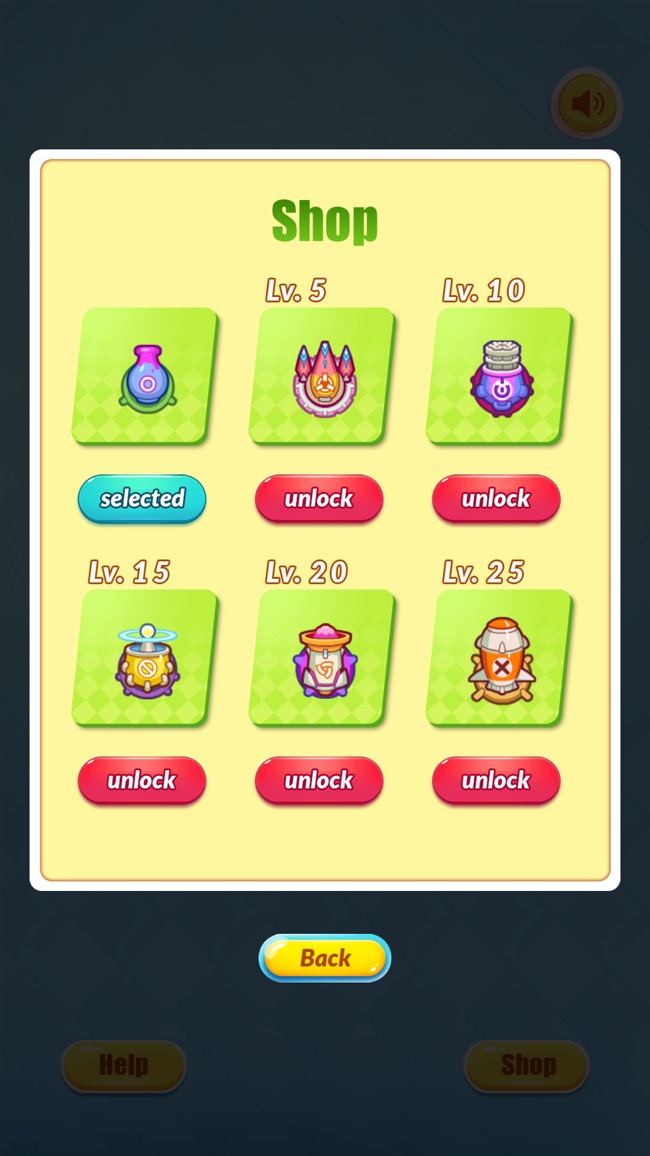The image size is (650, 1156).
Task: Open the Lv. 10 item tile
Action: [498, 377]
